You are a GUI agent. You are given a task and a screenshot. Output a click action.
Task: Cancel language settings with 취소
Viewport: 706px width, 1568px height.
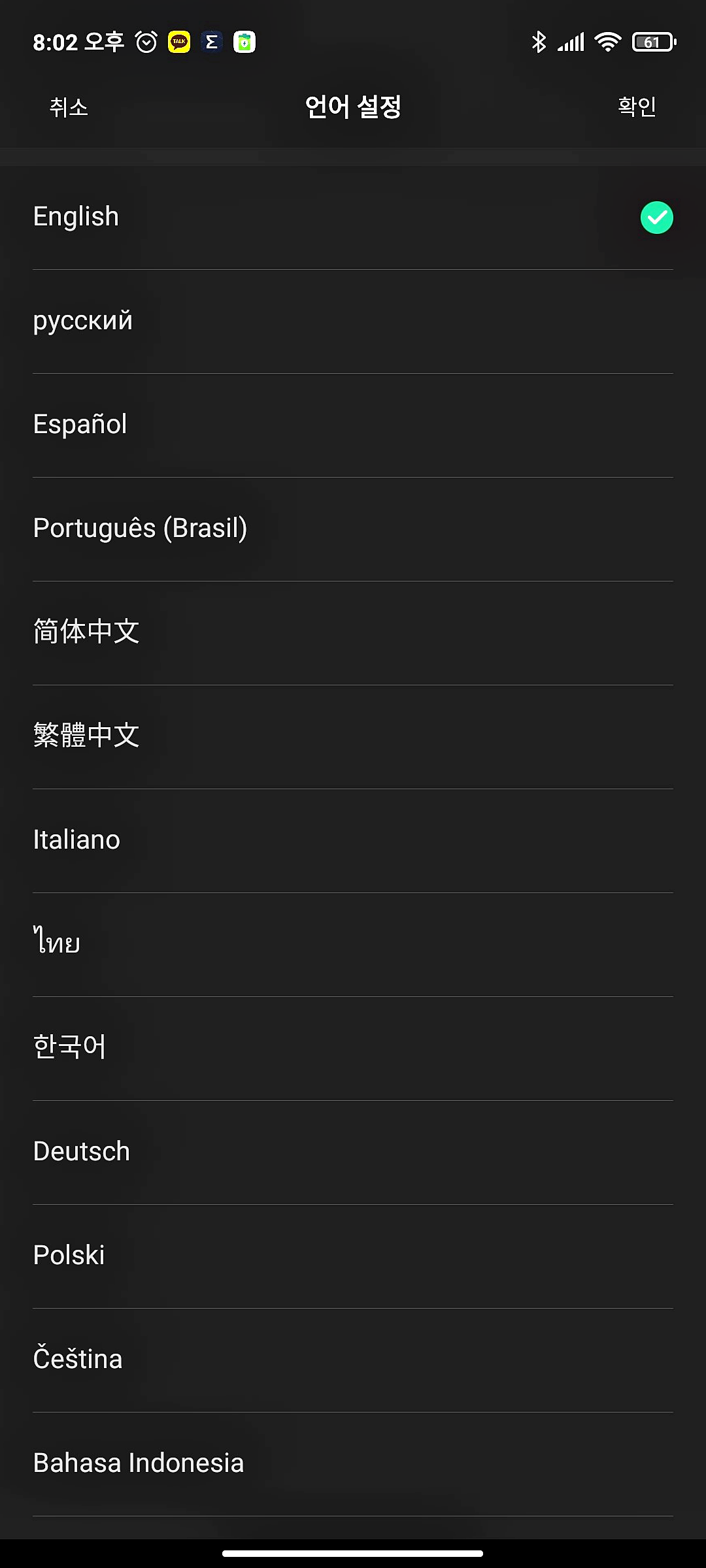69,107
